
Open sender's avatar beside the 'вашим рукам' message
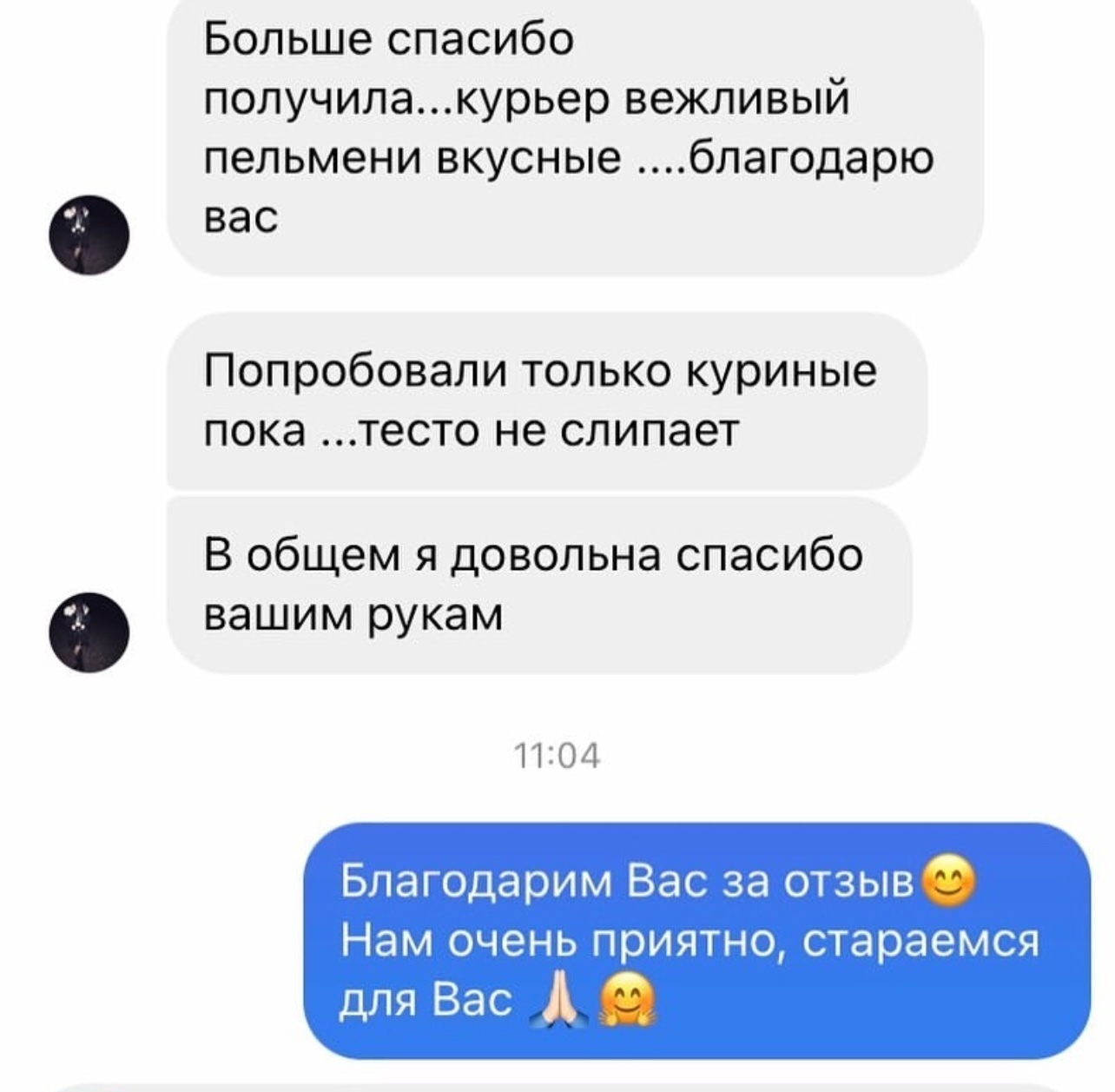coord(89,632)
